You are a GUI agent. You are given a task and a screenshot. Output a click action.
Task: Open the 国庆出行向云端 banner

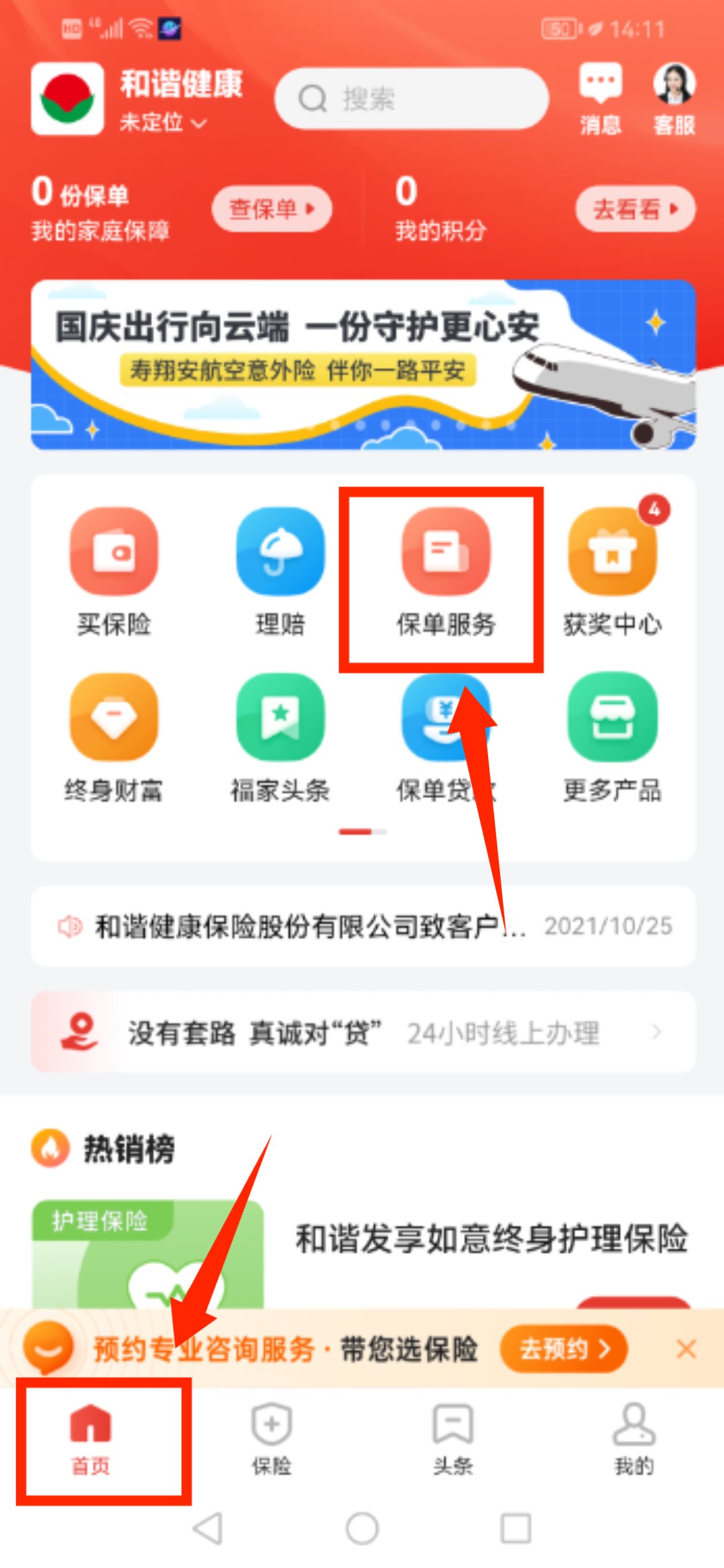[363, 365]
